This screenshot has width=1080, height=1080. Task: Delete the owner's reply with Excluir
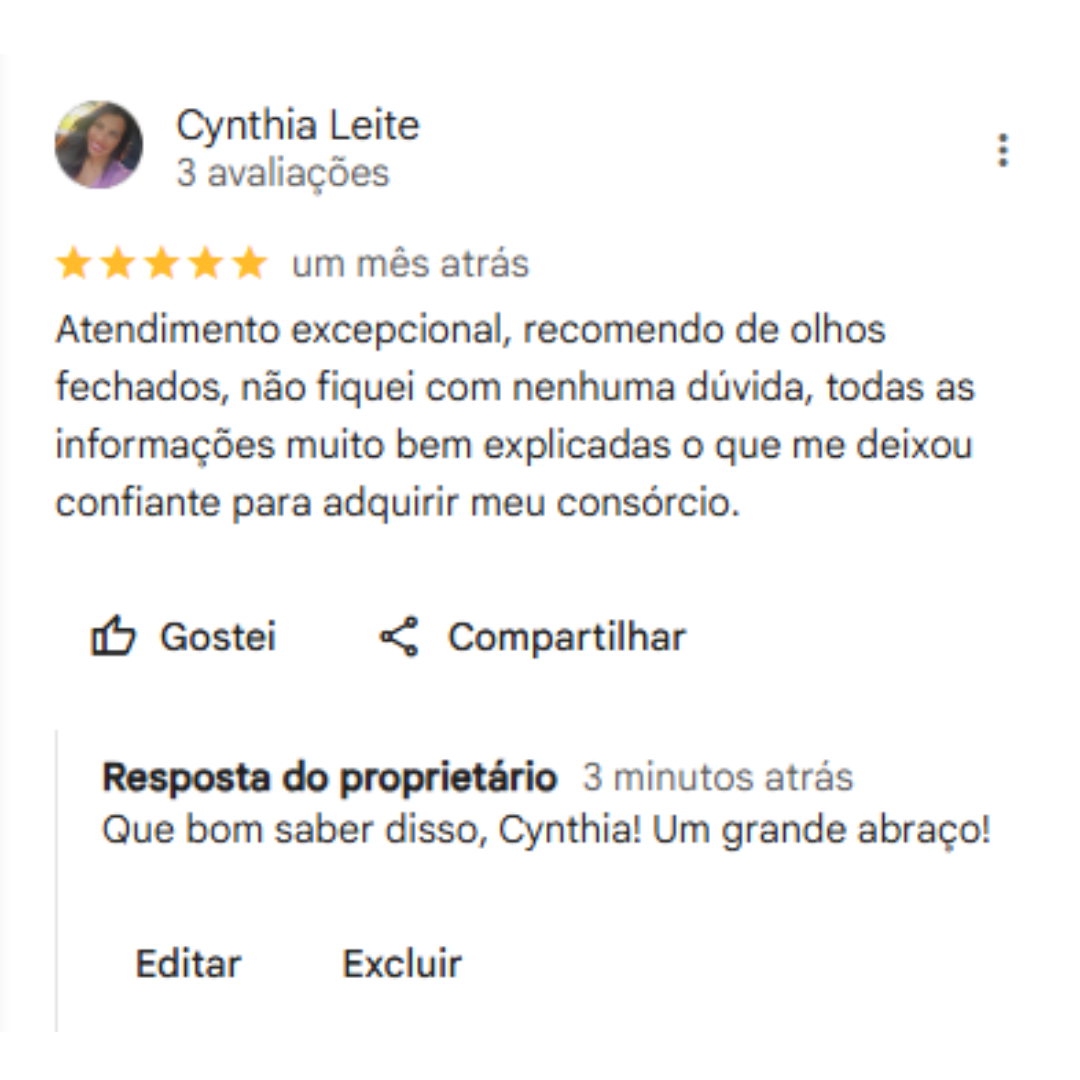(402, 963)
